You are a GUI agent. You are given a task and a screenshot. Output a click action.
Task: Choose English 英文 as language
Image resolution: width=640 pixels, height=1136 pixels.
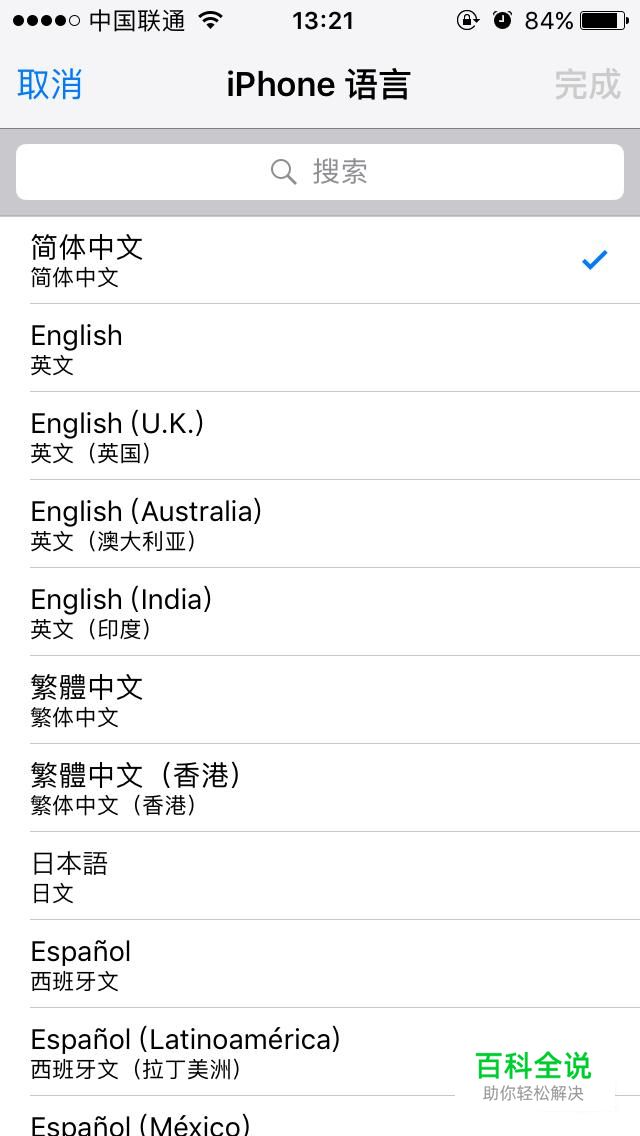tap(320, 348)
